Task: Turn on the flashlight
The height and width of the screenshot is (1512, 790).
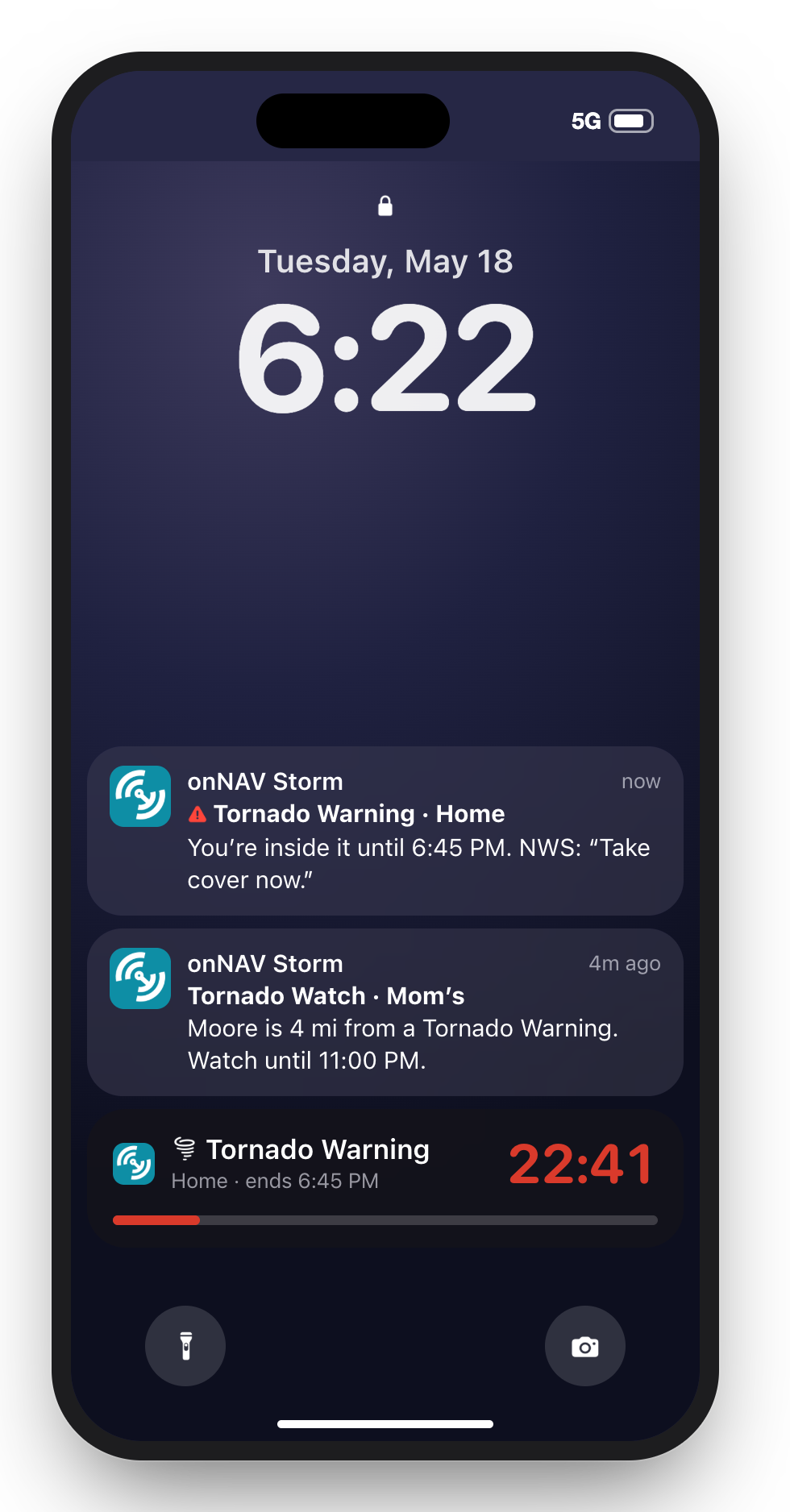Action: point(185,1346)
